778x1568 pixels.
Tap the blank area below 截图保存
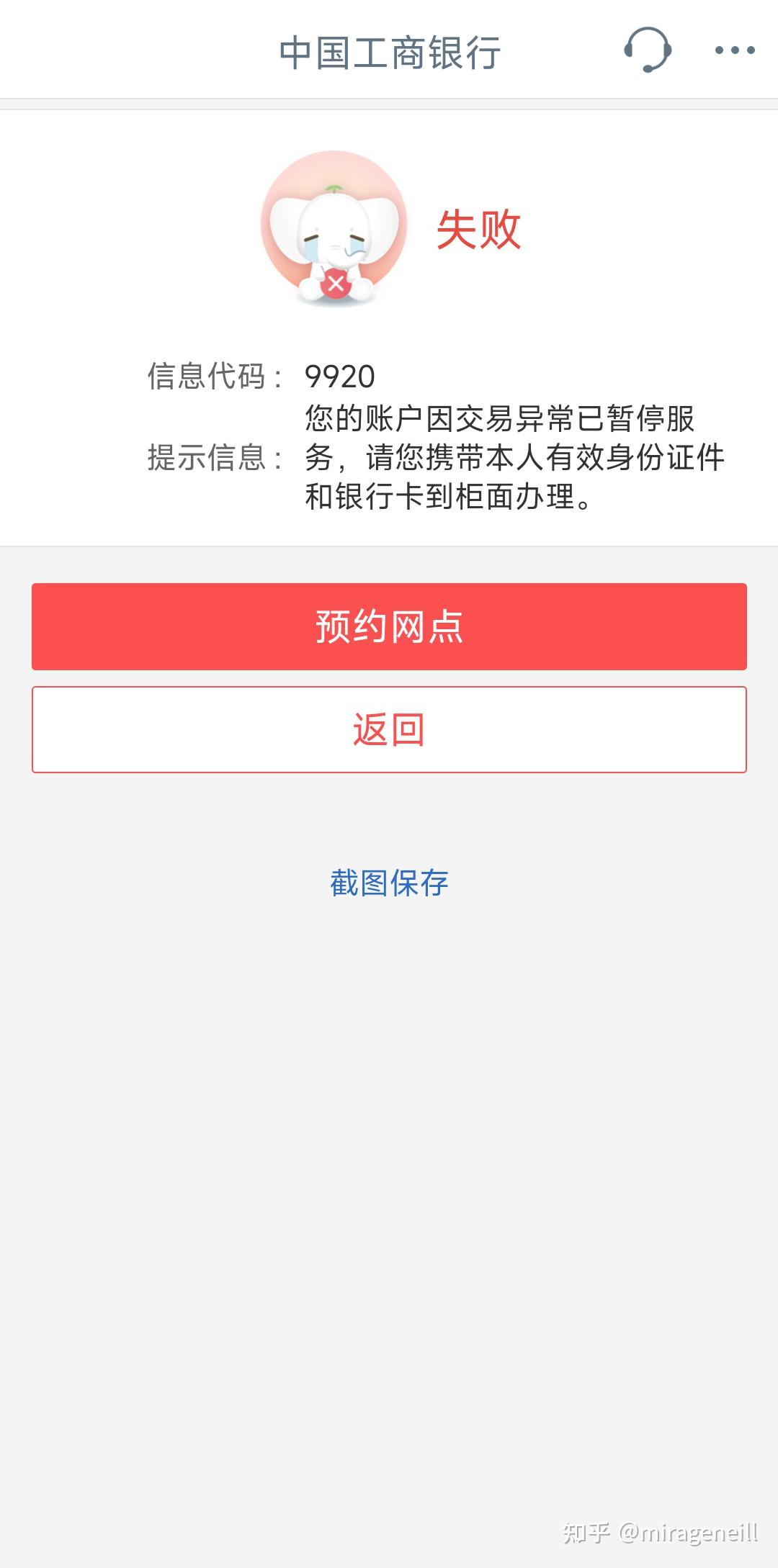[x=389, y=1080]
